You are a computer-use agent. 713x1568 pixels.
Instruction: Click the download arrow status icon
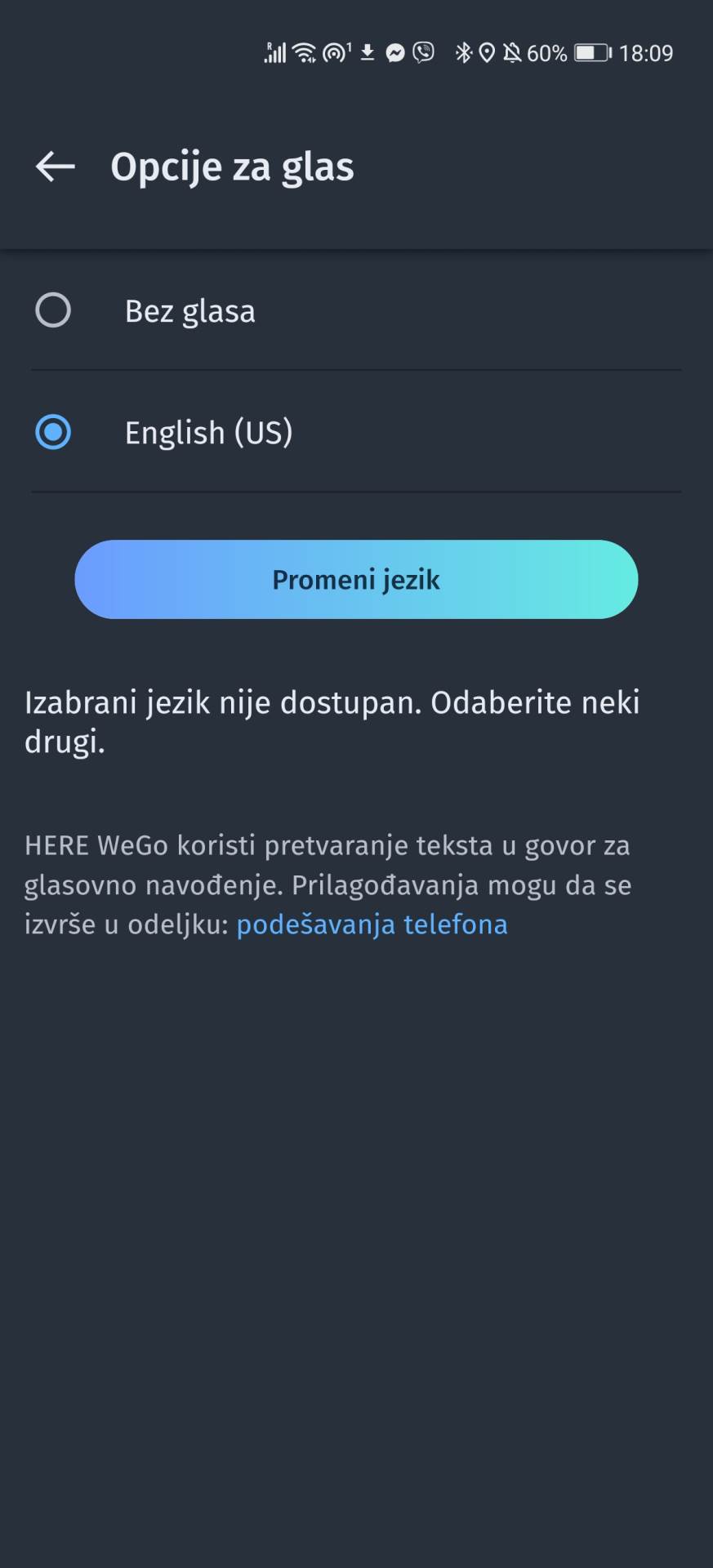pos(367,52)
